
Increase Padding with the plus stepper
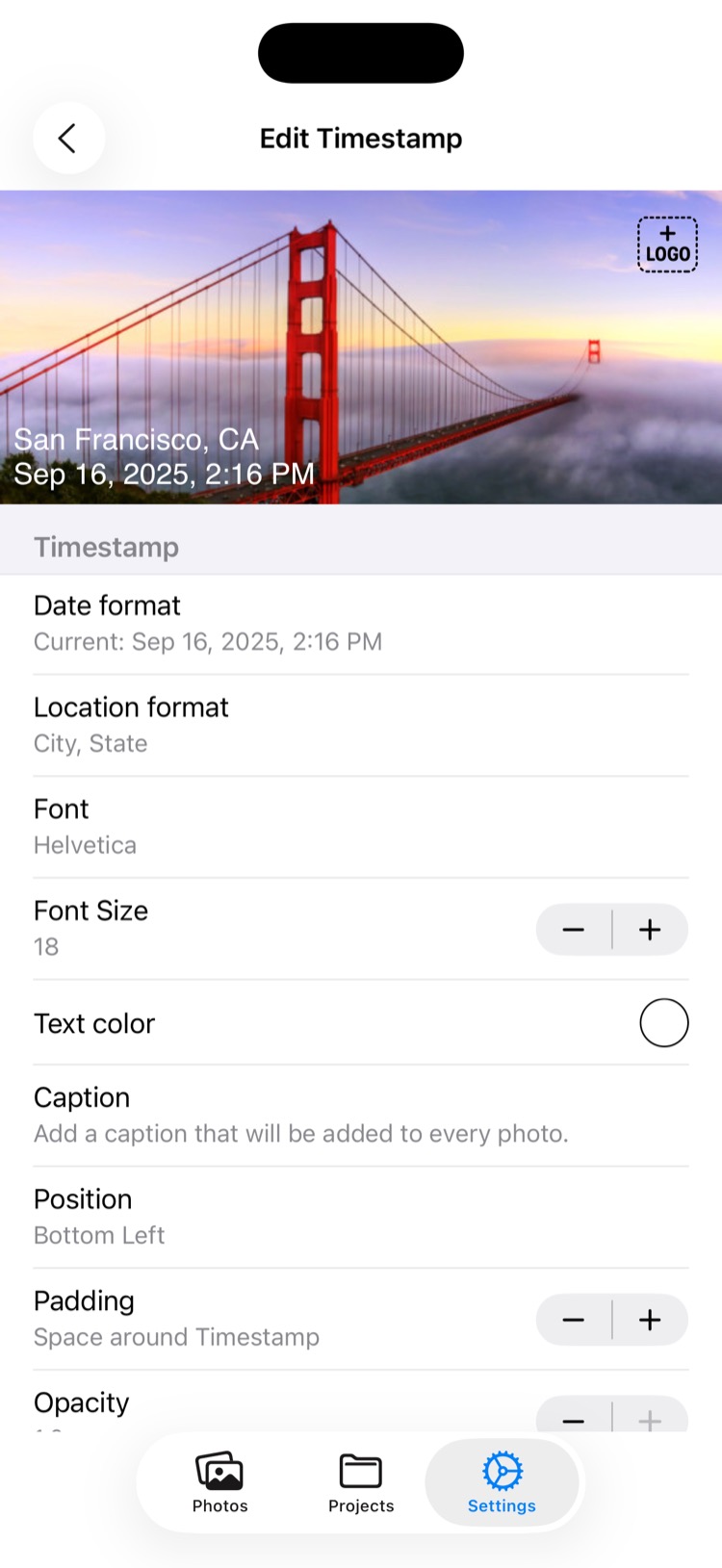tap(650, 1320)
